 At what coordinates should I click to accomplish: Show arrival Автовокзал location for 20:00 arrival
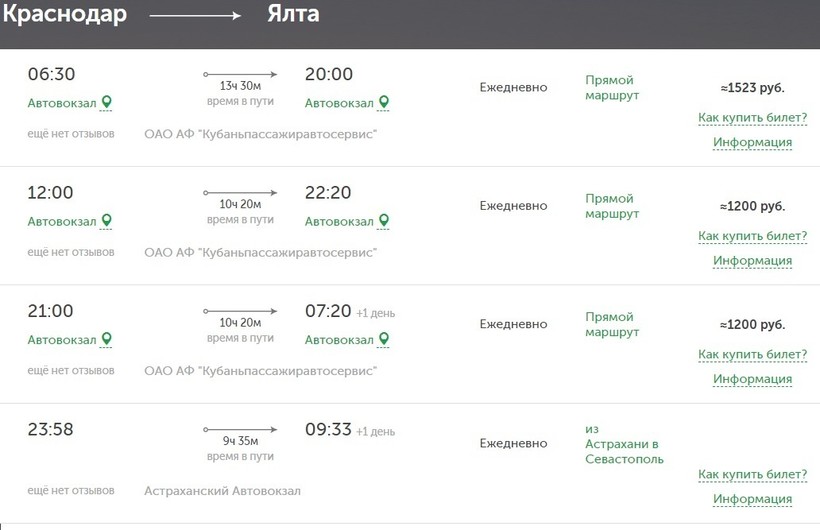point(346,103)
